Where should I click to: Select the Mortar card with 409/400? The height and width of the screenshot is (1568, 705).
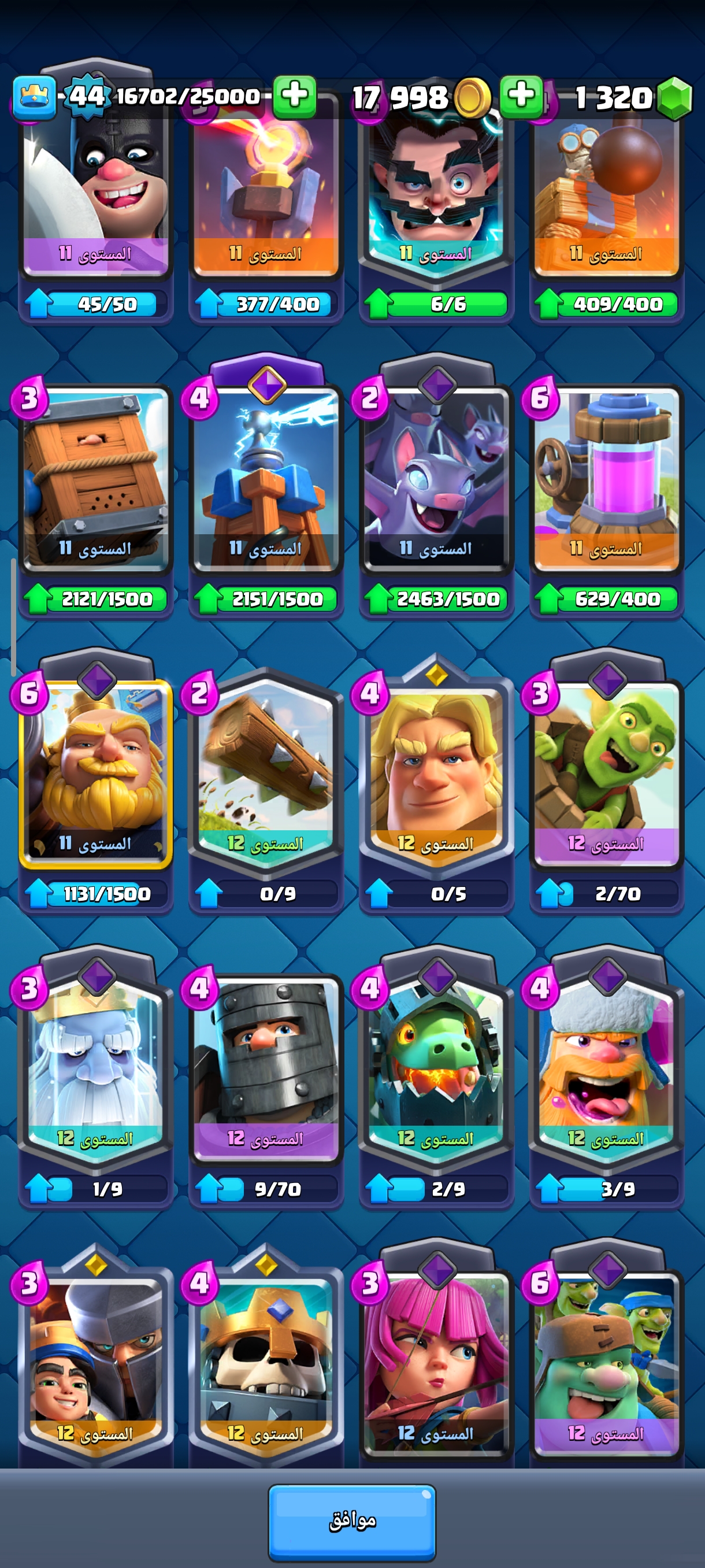click(x=606, y=195)
